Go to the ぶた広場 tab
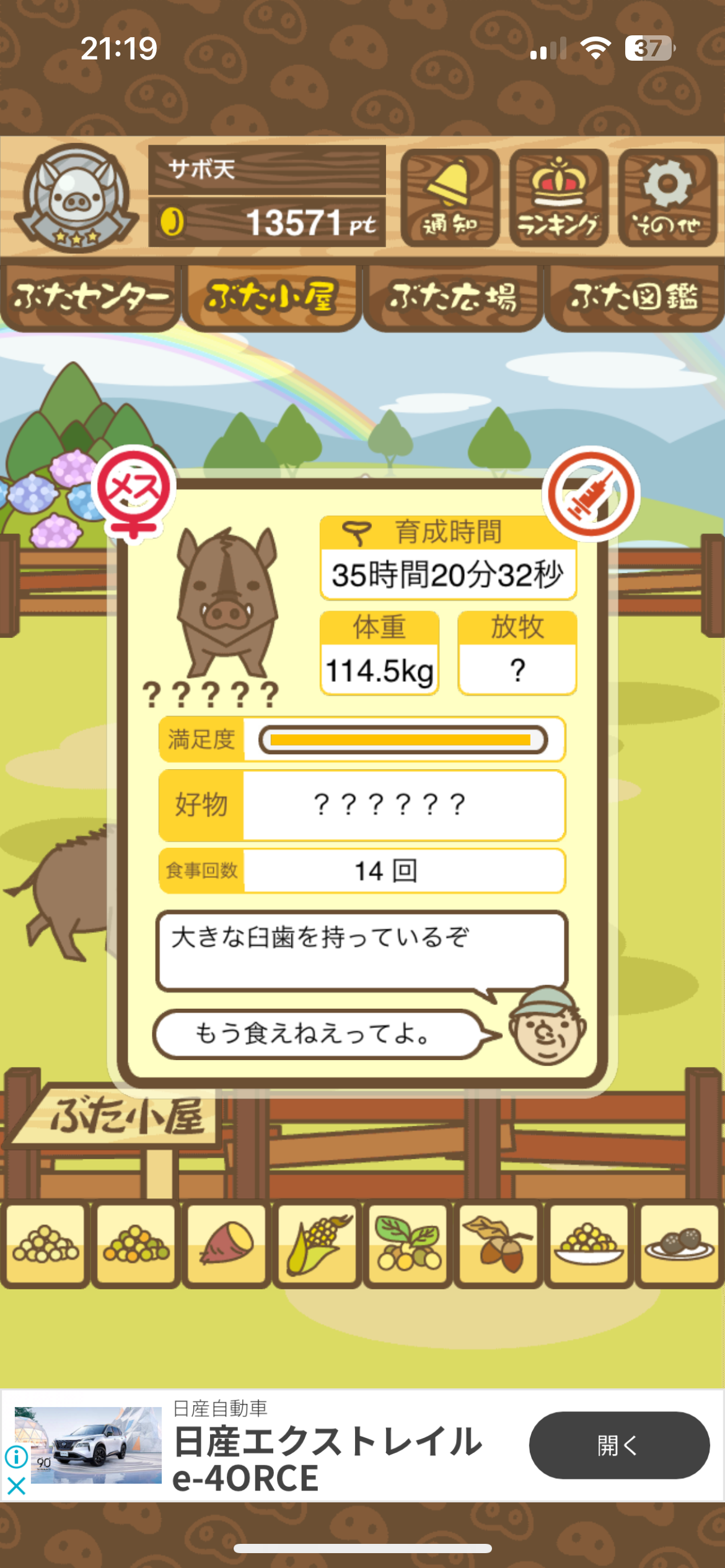 pos(453,298)
